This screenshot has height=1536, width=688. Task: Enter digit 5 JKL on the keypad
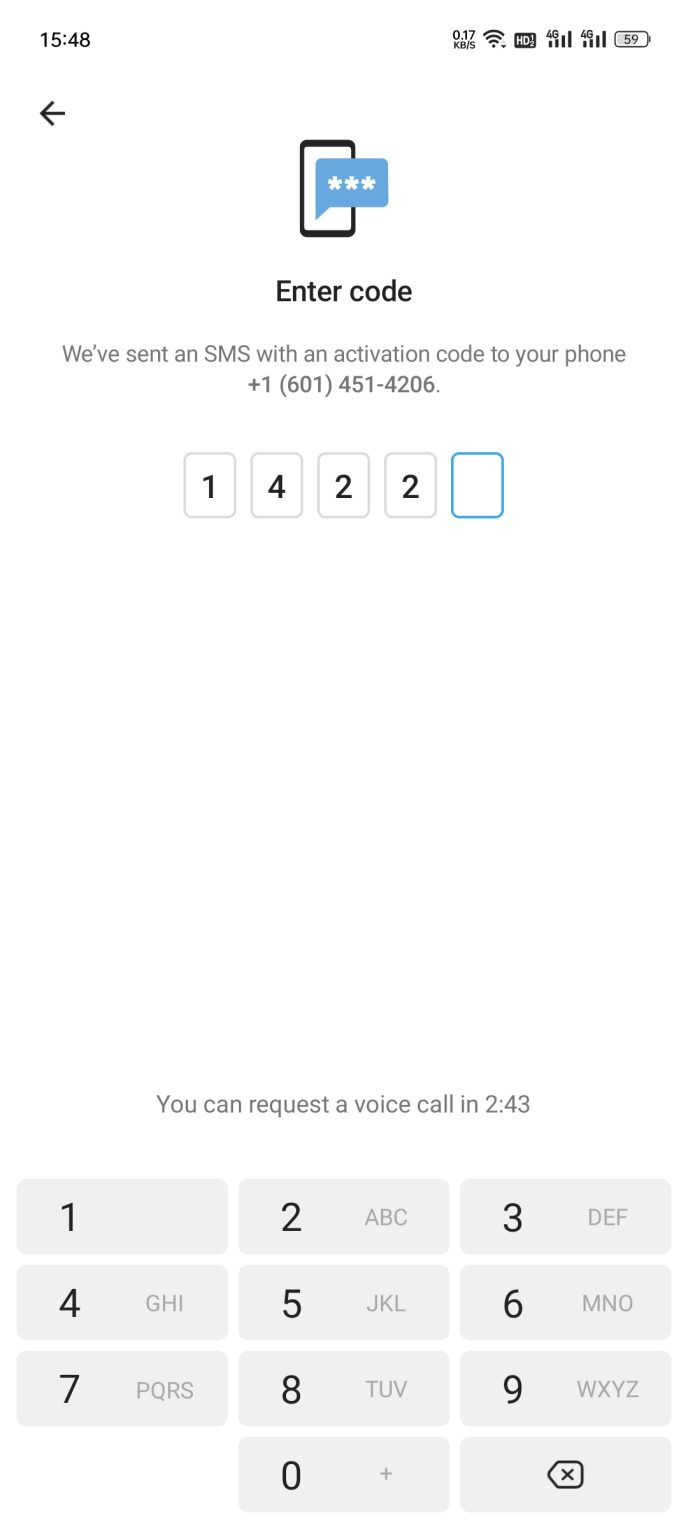coord(343,1303)
